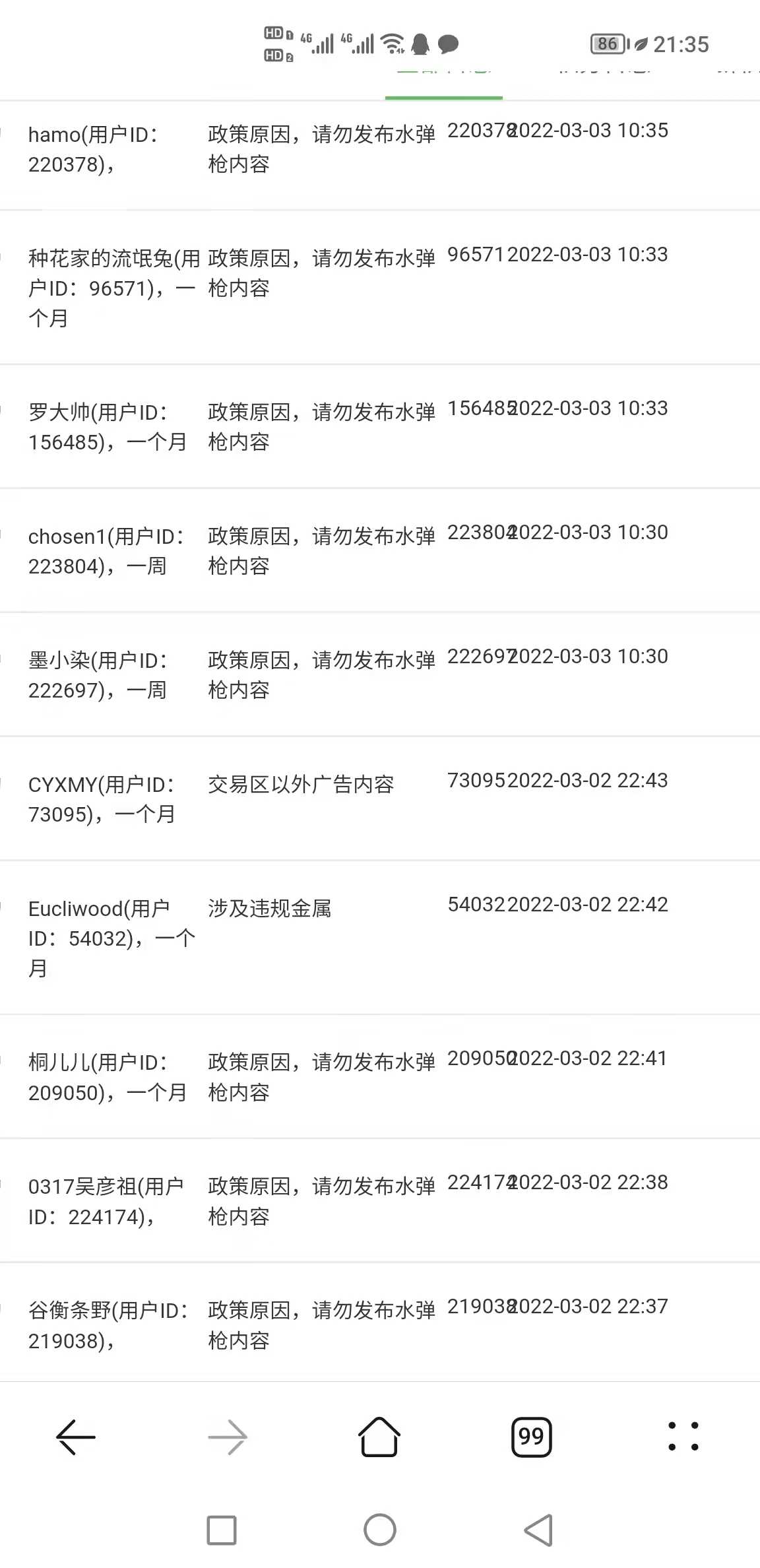Tap the browser forward arrow

coord(228,1437)
